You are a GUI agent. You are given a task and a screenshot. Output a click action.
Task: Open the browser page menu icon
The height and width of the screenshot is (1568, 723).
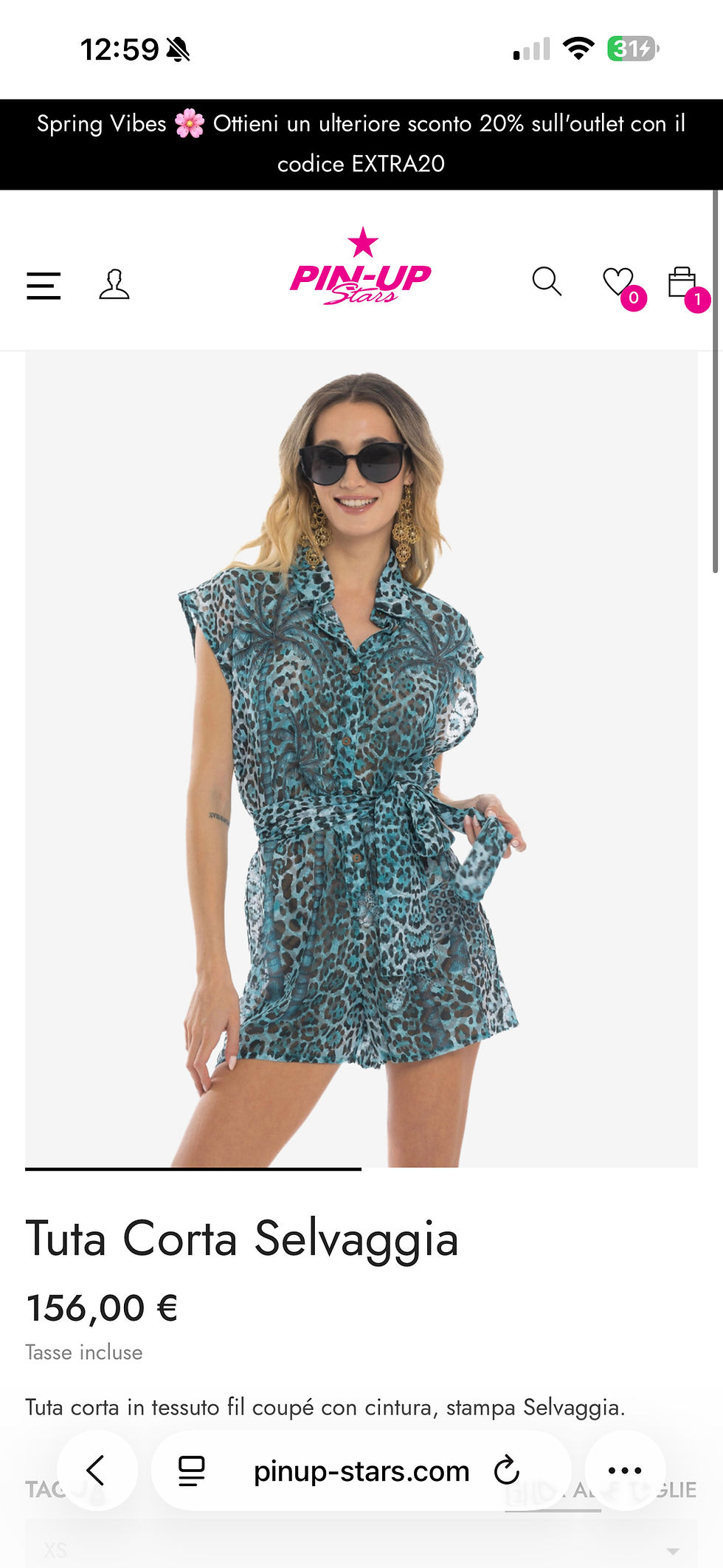pos(192,1471)
